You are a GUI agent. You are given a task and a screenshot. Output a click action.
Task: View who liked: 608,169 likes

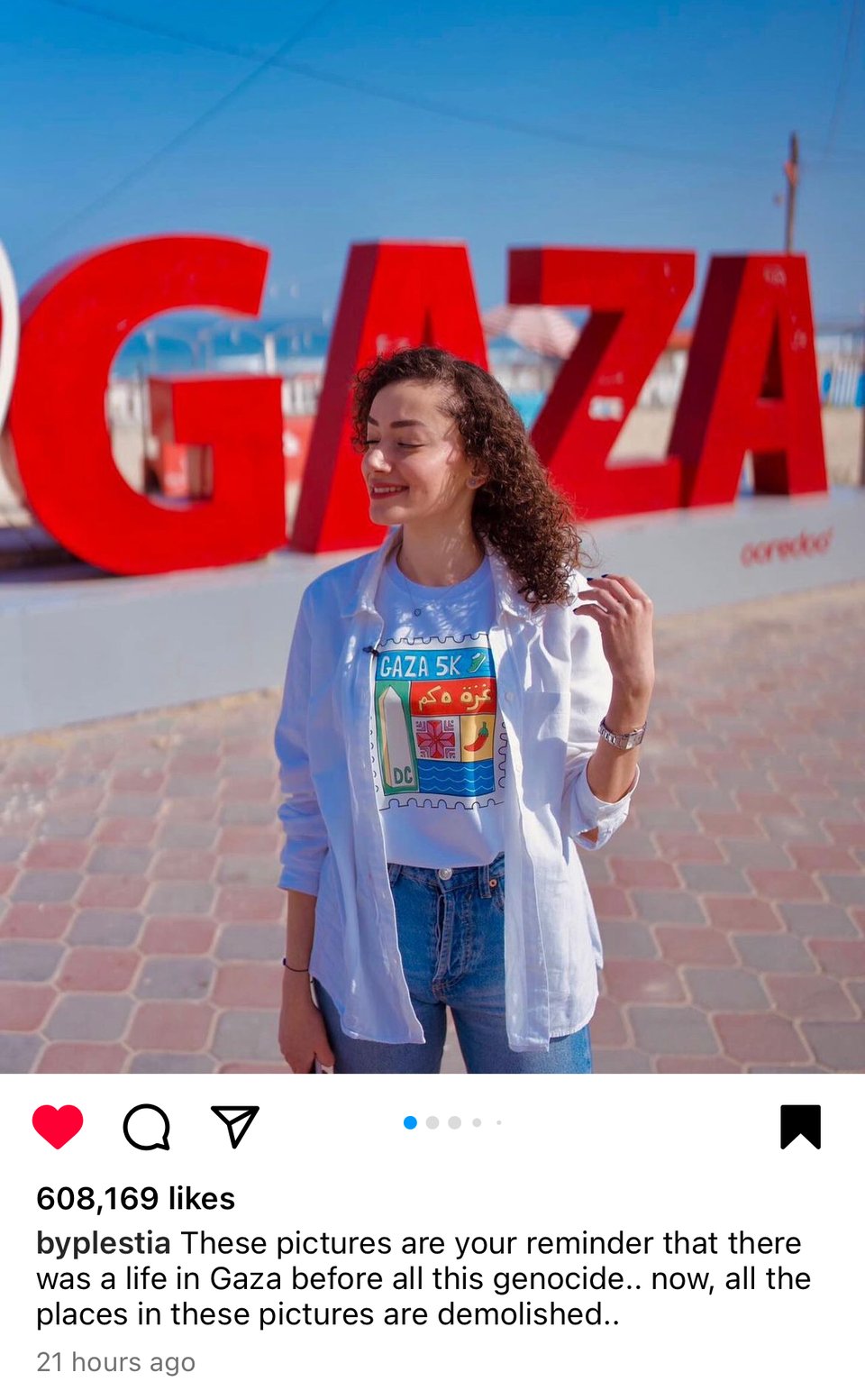pos(135,1198)
